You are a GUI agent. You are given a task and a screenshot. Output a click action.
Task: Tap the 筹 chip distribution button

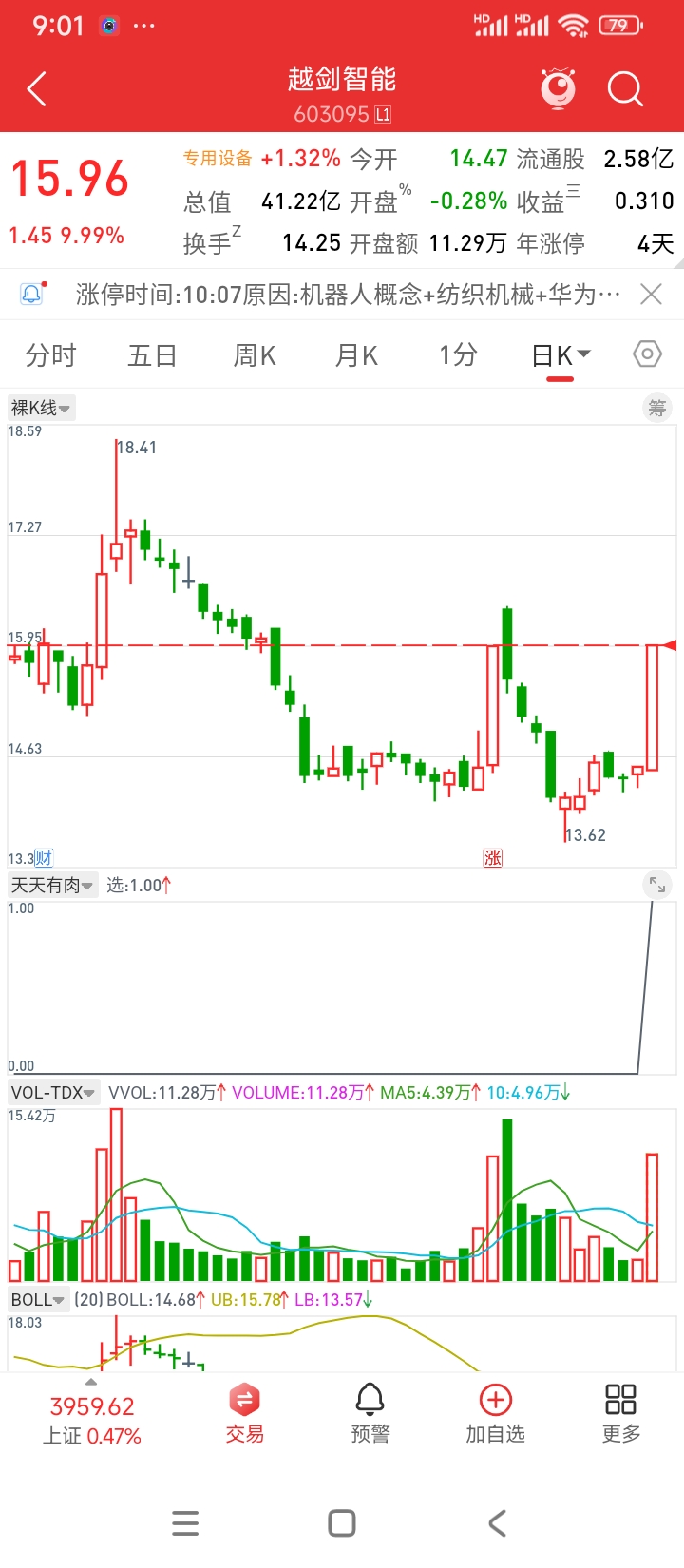[x=656, y=409]
